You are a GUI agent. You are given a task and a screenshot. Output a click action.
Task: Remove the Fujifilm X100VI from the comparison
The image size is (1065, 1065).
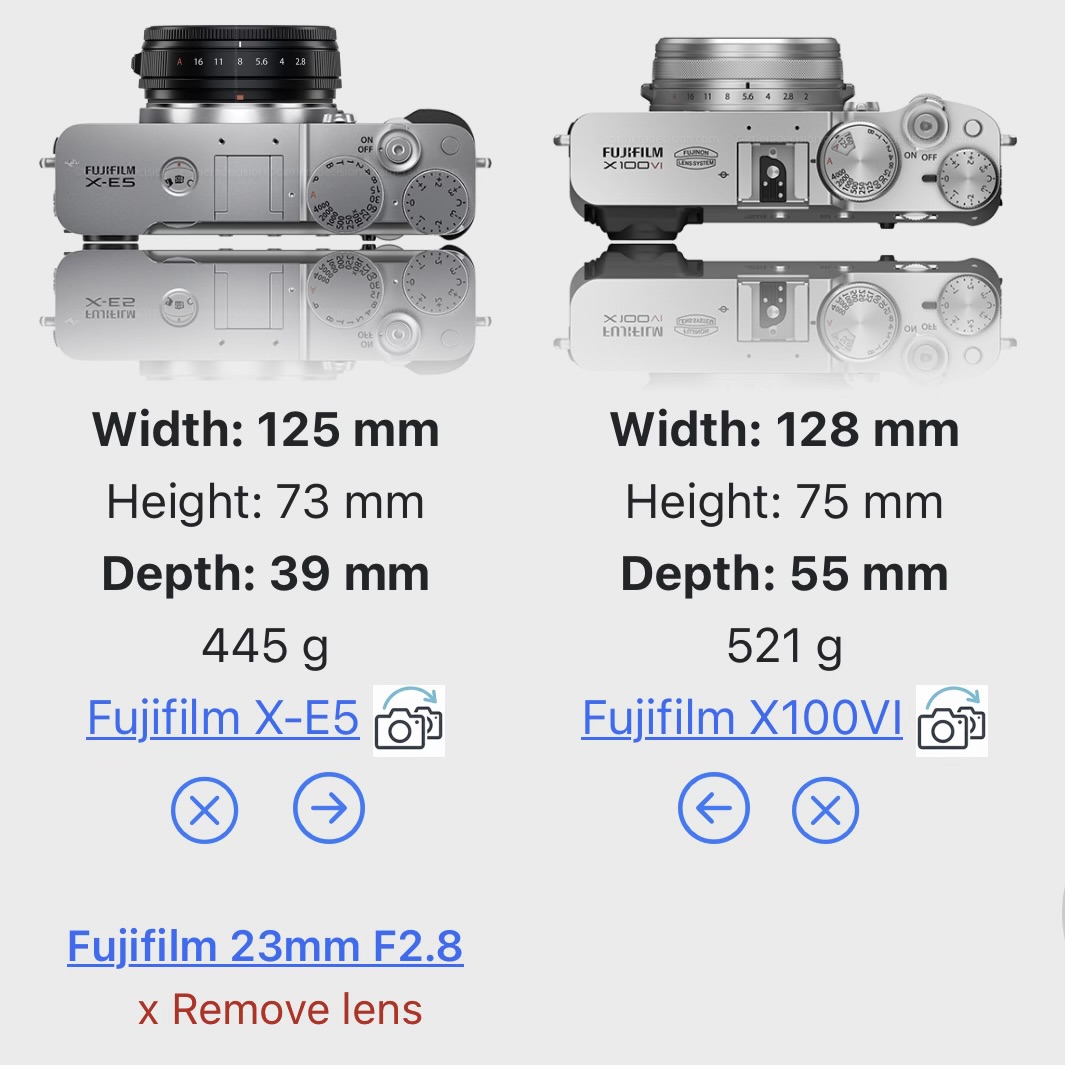[825, 810]
